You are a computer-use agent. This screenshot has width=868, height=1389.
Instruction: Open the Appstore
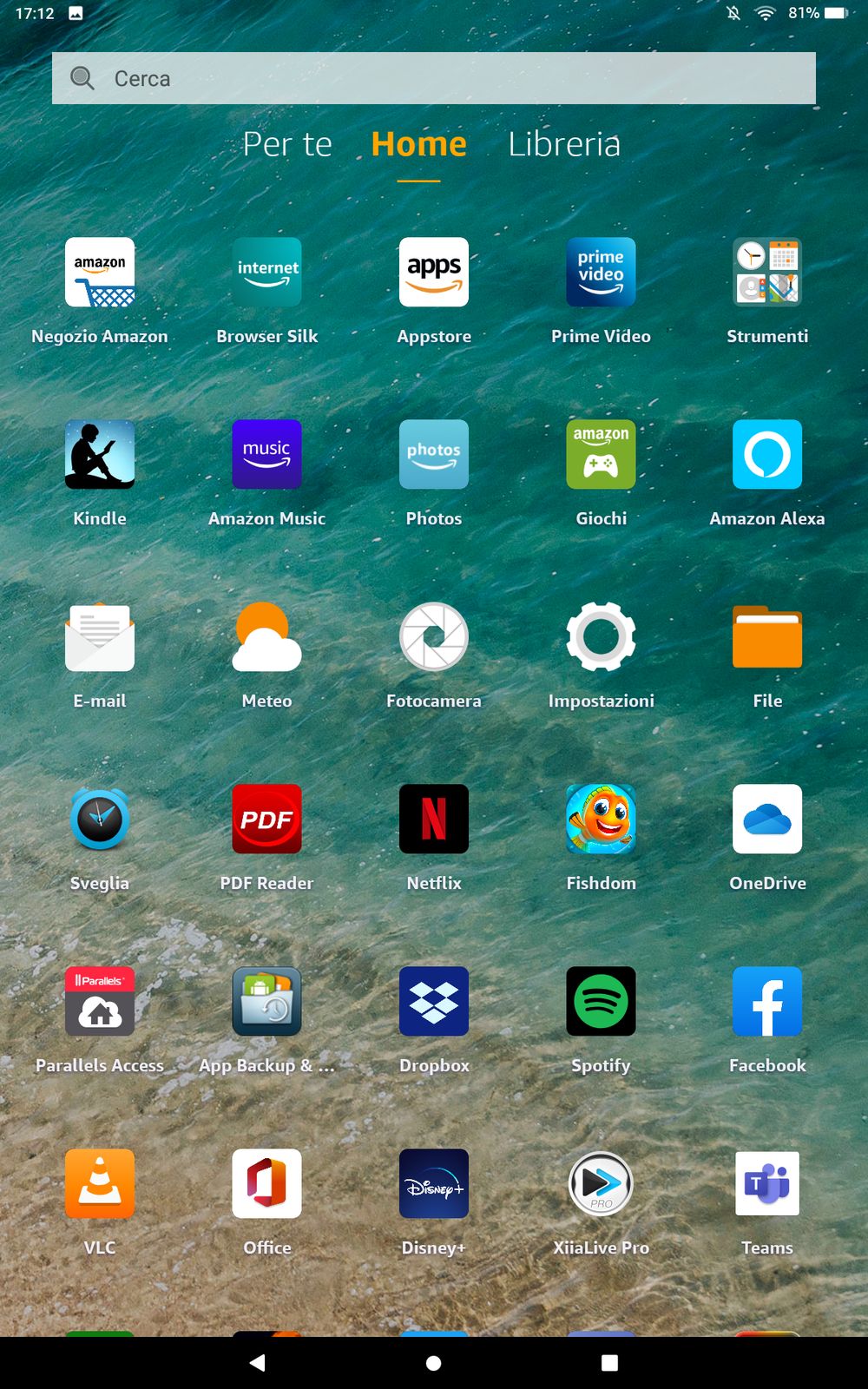coord(434,273)
